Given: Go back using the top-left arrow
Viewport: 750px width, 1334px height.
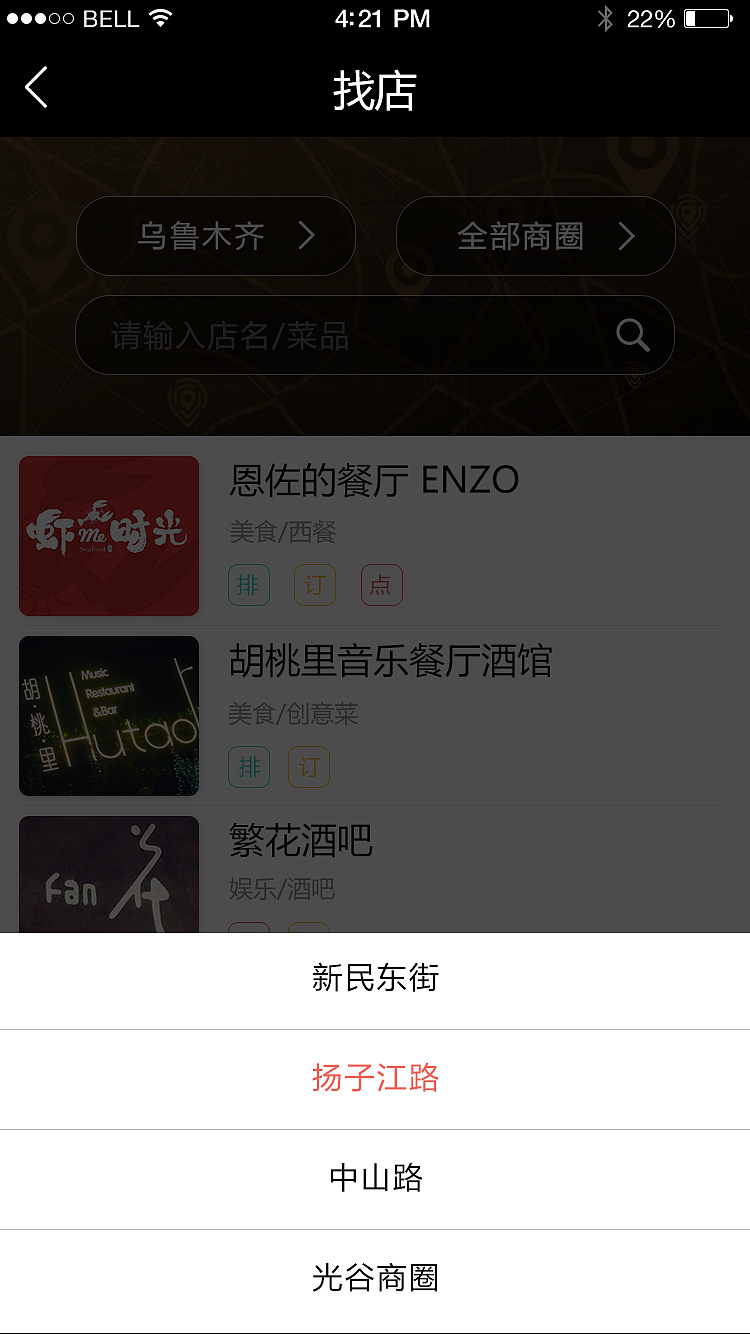Looking at the screenshot, I should (37, 88).
